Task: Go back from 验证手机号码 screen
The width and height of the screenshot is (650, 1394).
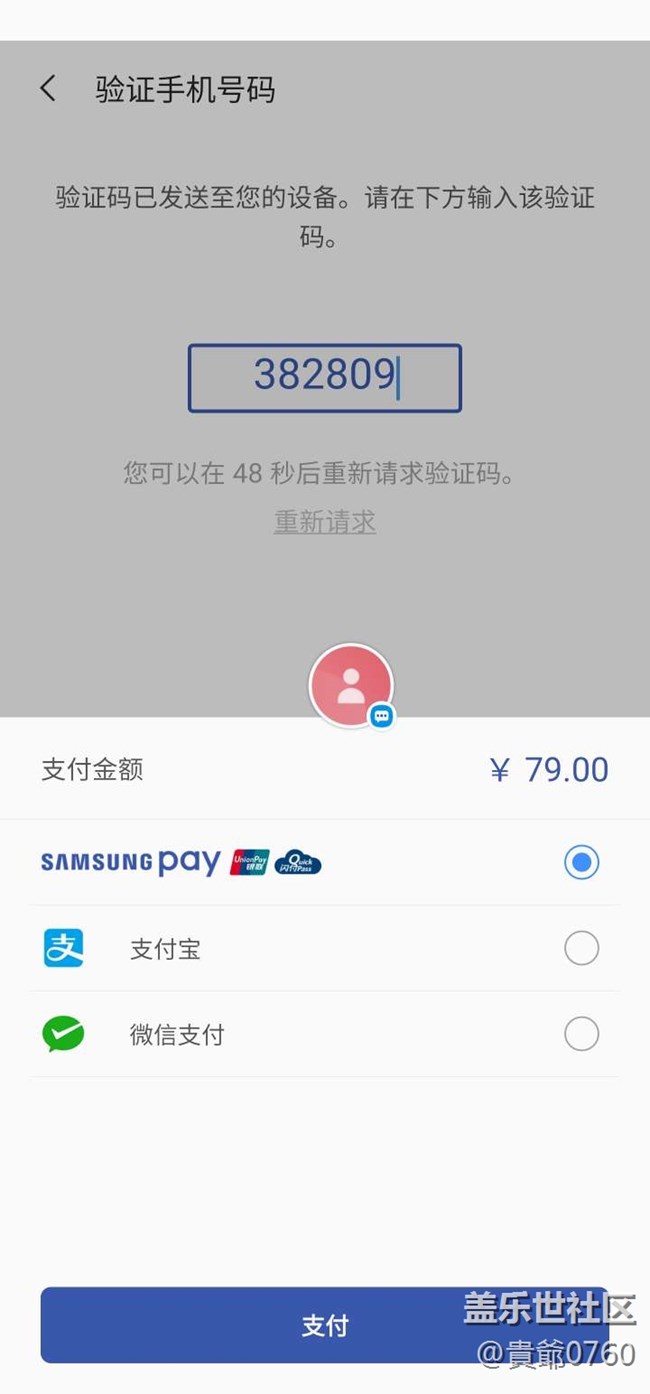Action: 48,89
